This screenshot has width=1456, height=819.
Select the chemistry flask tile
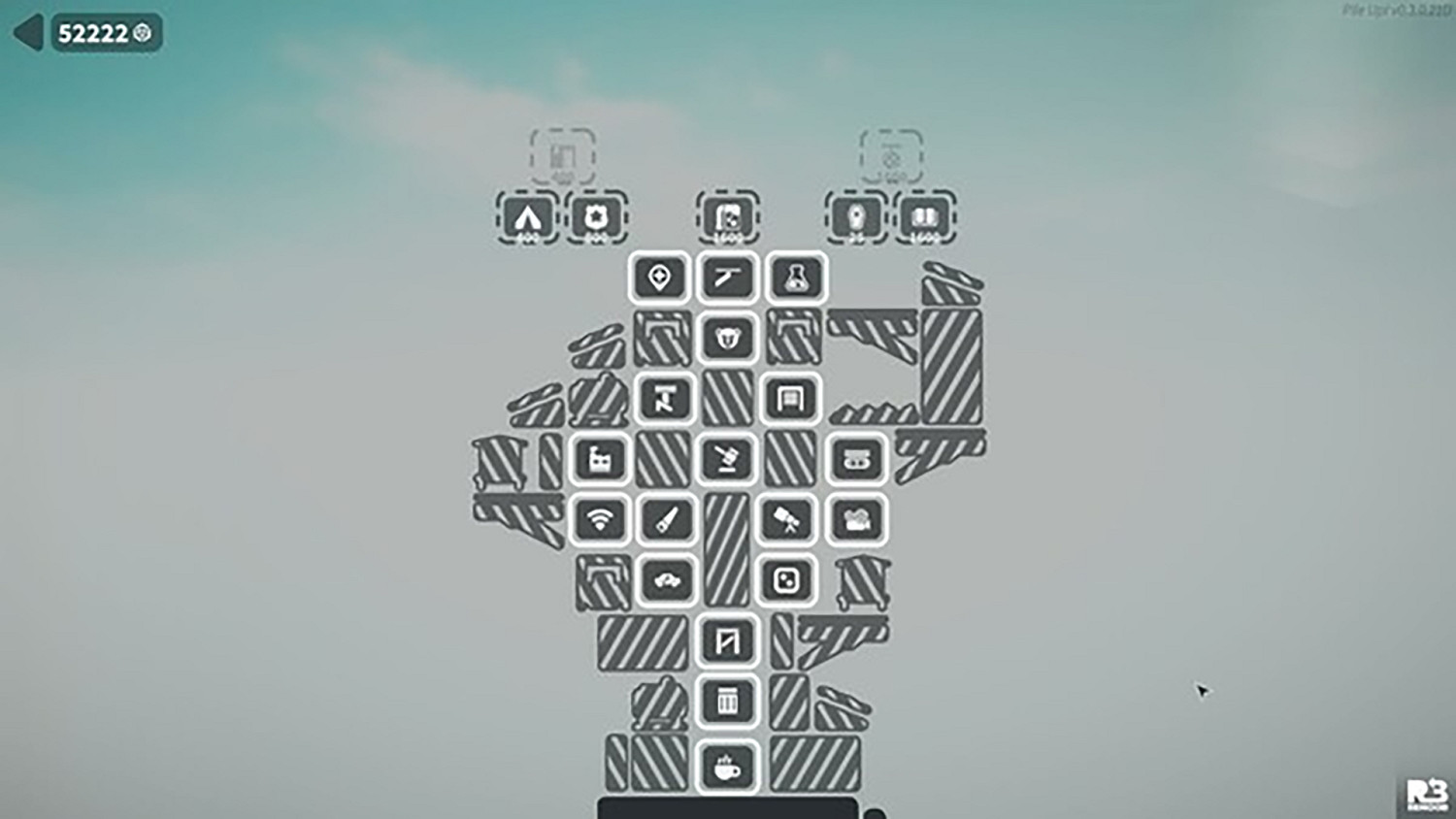pos(796,278)
